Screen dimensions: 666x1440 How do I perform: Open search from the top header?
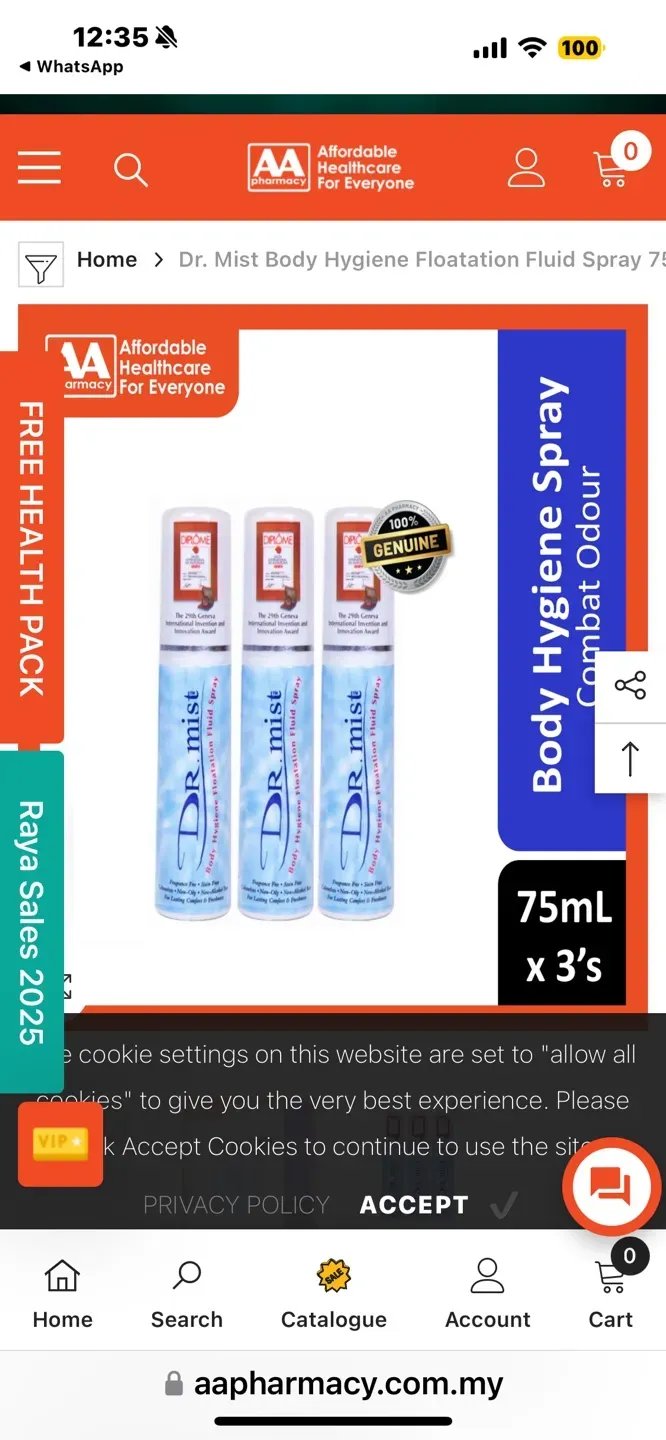130,169
